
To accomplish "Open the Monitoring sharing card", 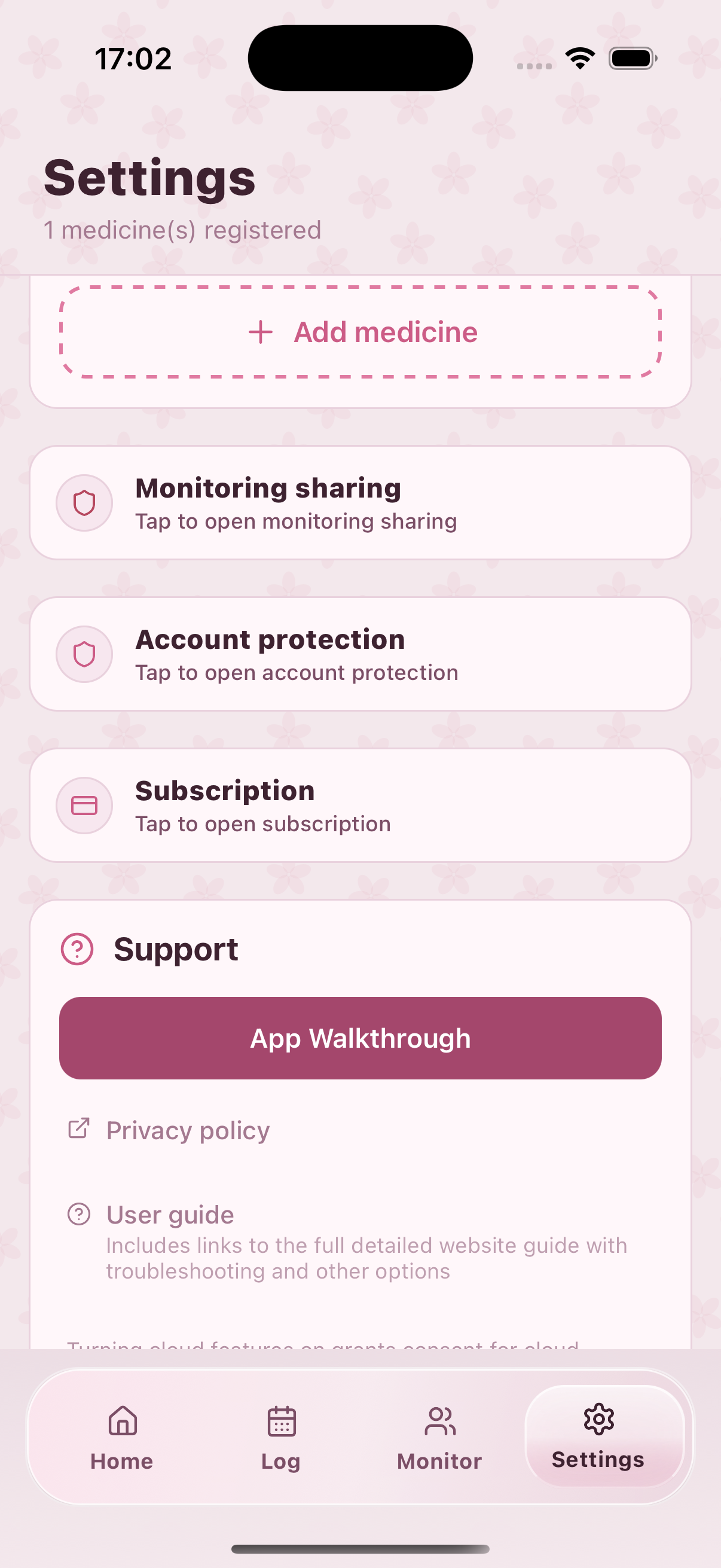I will pos(360,502).
